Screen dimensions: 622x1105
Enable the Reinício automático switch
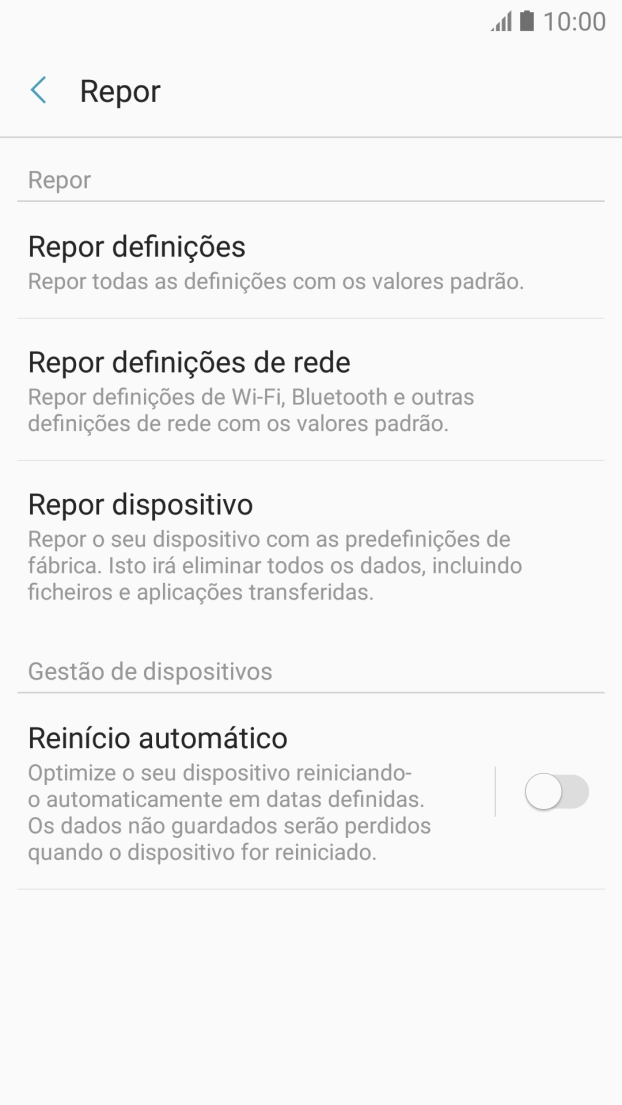(x=556, y=793)
